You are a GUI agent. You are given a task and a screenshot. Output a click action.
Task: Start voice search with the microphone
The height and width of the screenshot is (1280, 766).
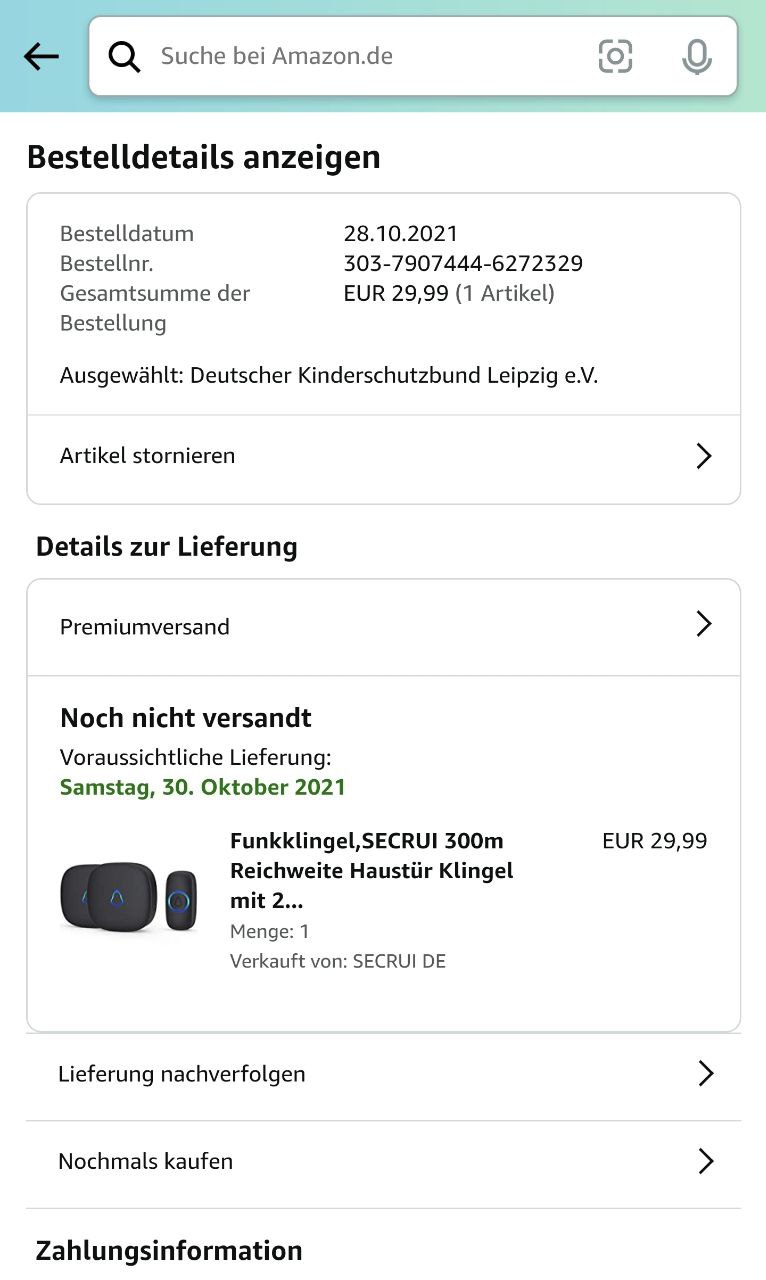coord(696,56)
